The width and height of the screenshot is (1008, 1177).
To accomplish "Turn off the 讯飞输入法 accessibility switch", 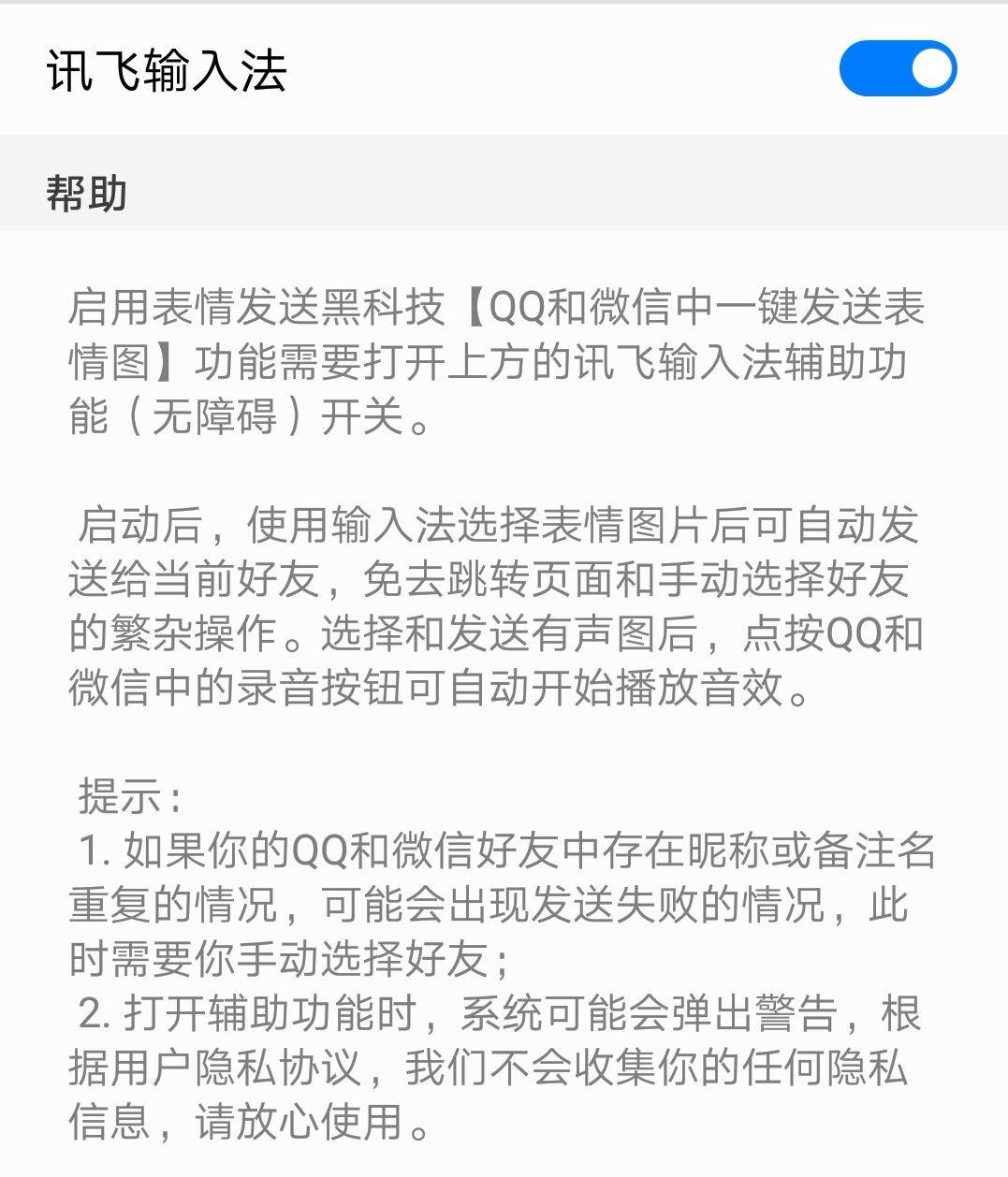I will point(897,69).
